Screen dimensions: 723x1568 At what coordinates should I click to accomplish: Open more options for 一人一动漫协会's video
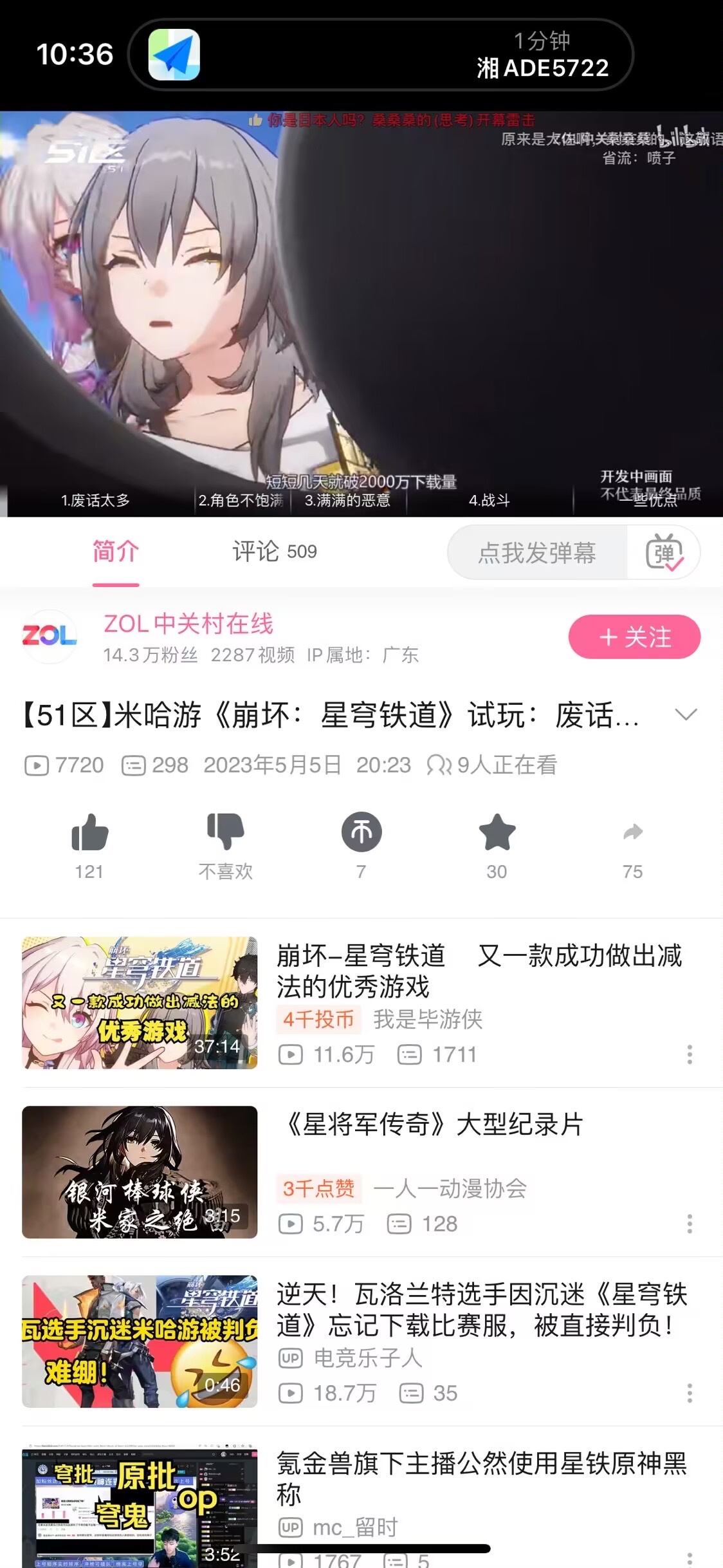(x=690, y=1224)
